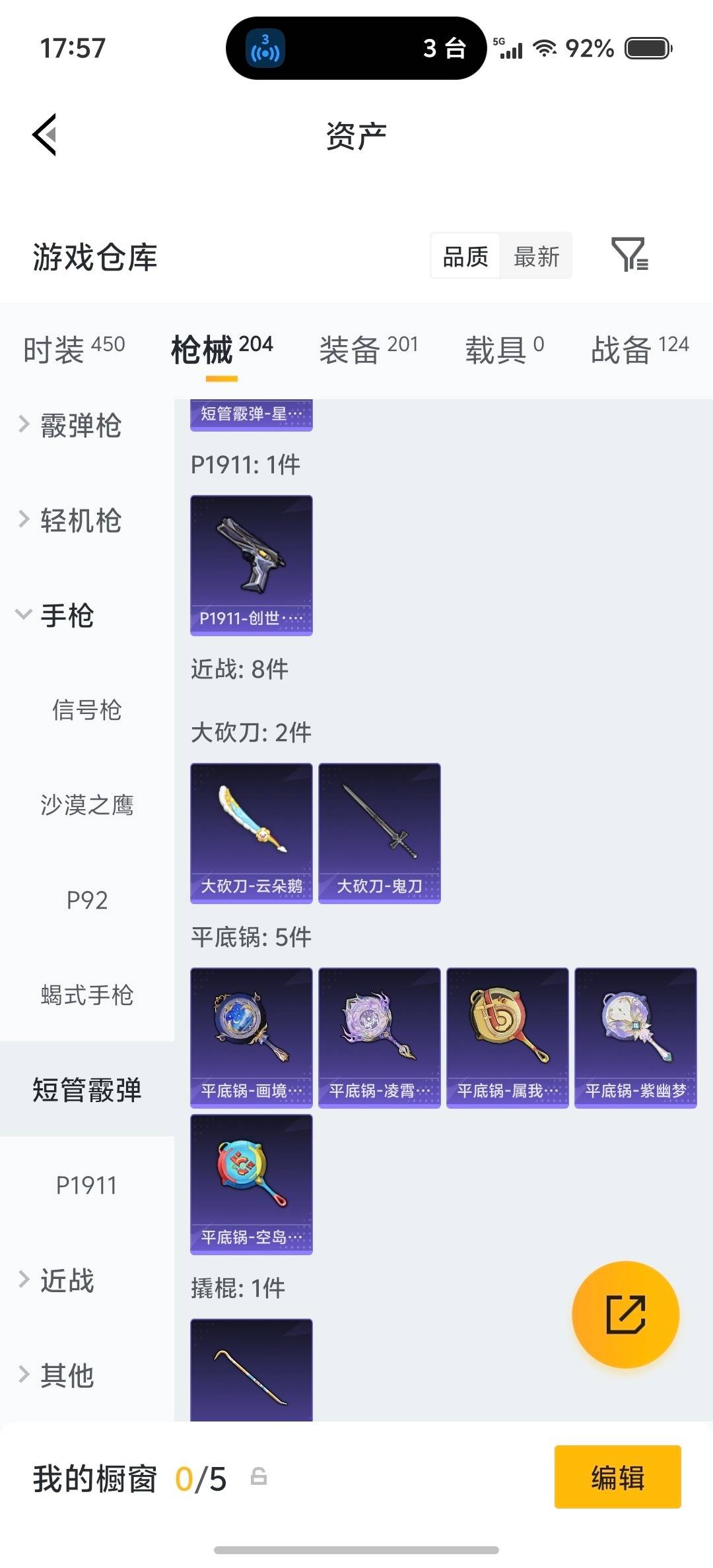Highlight the 短管霰弹 sidebar selection
This screenshot has height=1568, width=713.
86,1090
